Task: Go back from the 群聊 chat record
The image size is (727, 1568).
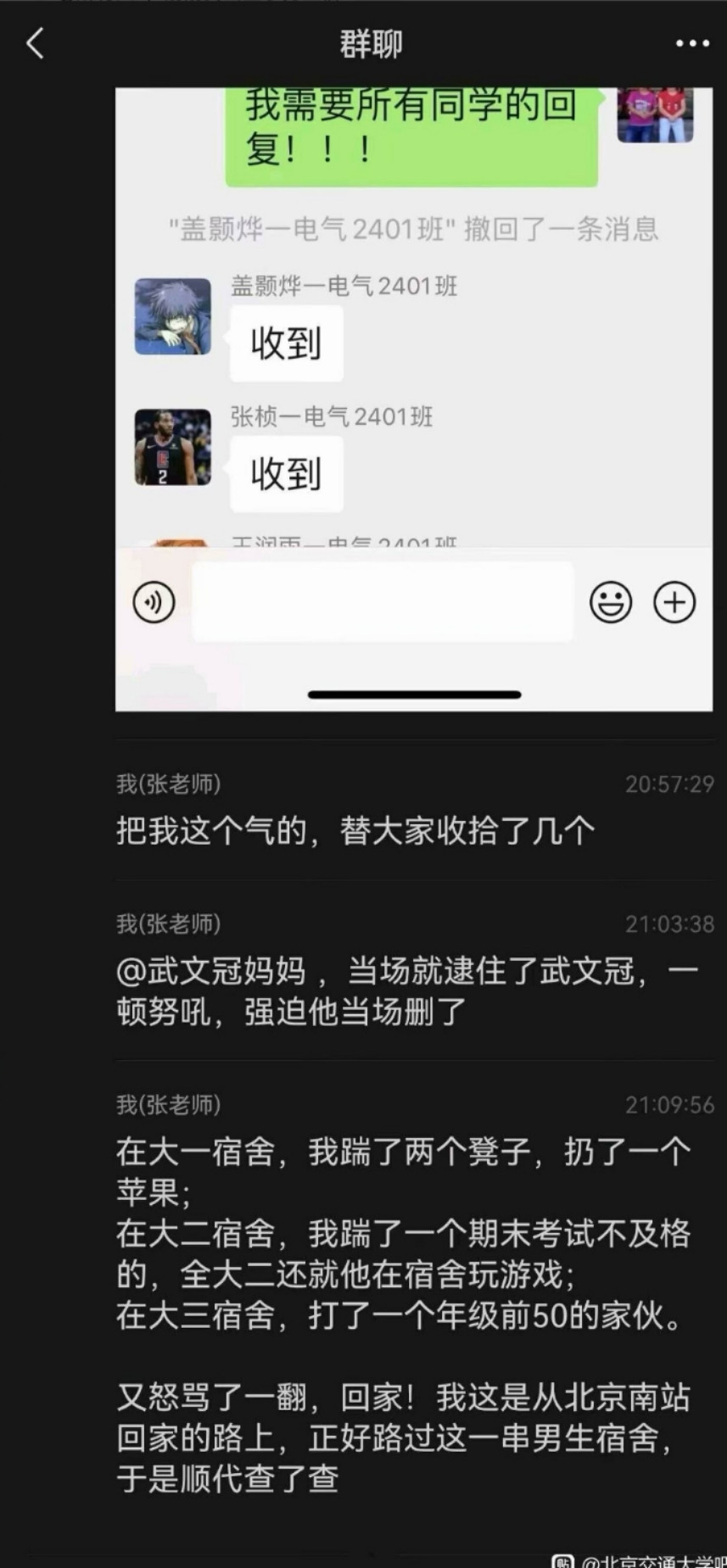Action: pyautogui.click(x=35, y=43)
